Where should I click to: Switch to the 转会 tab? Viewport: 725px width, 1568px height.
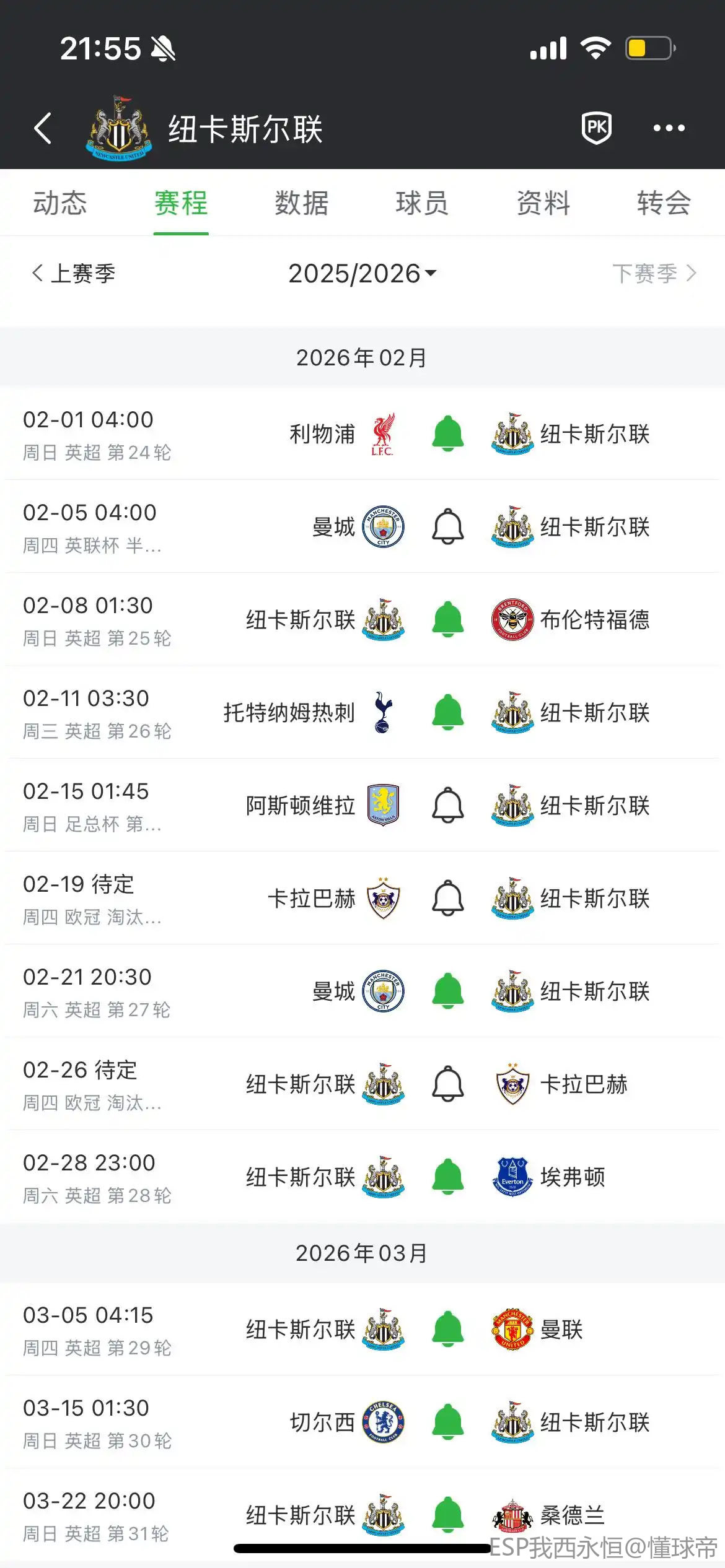664,203
